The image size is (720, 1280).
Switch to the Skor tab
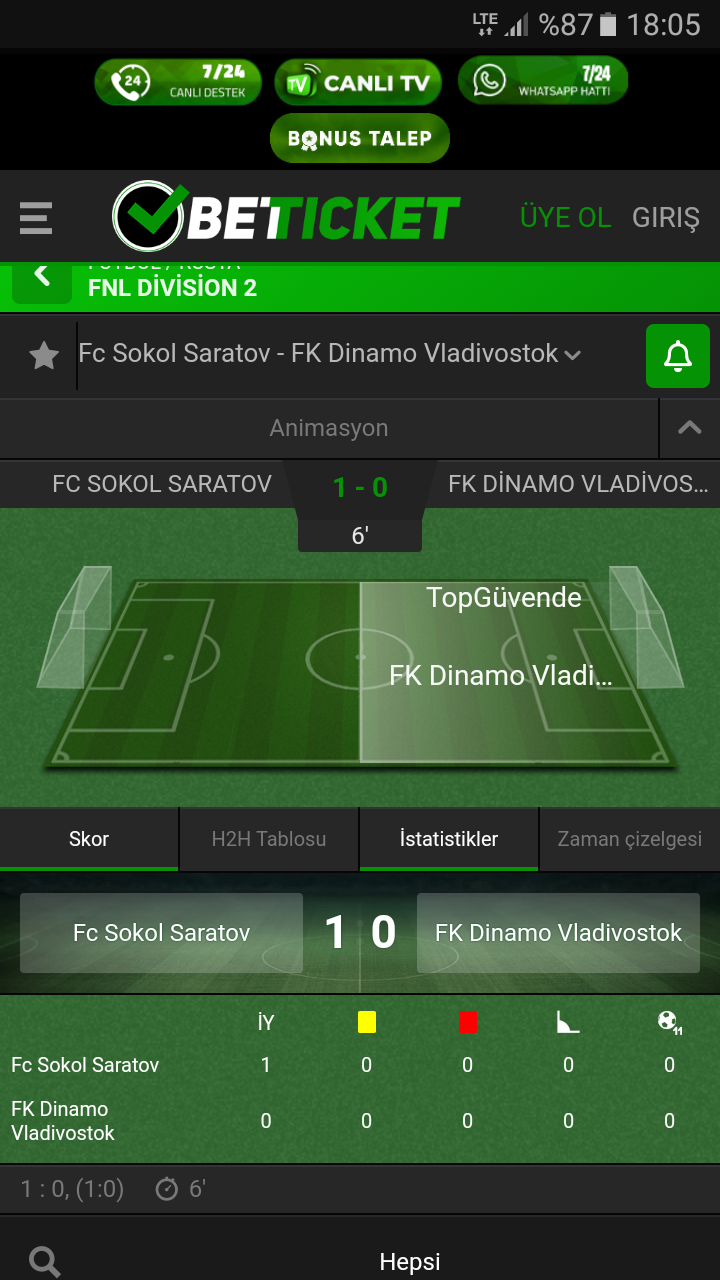89,839
